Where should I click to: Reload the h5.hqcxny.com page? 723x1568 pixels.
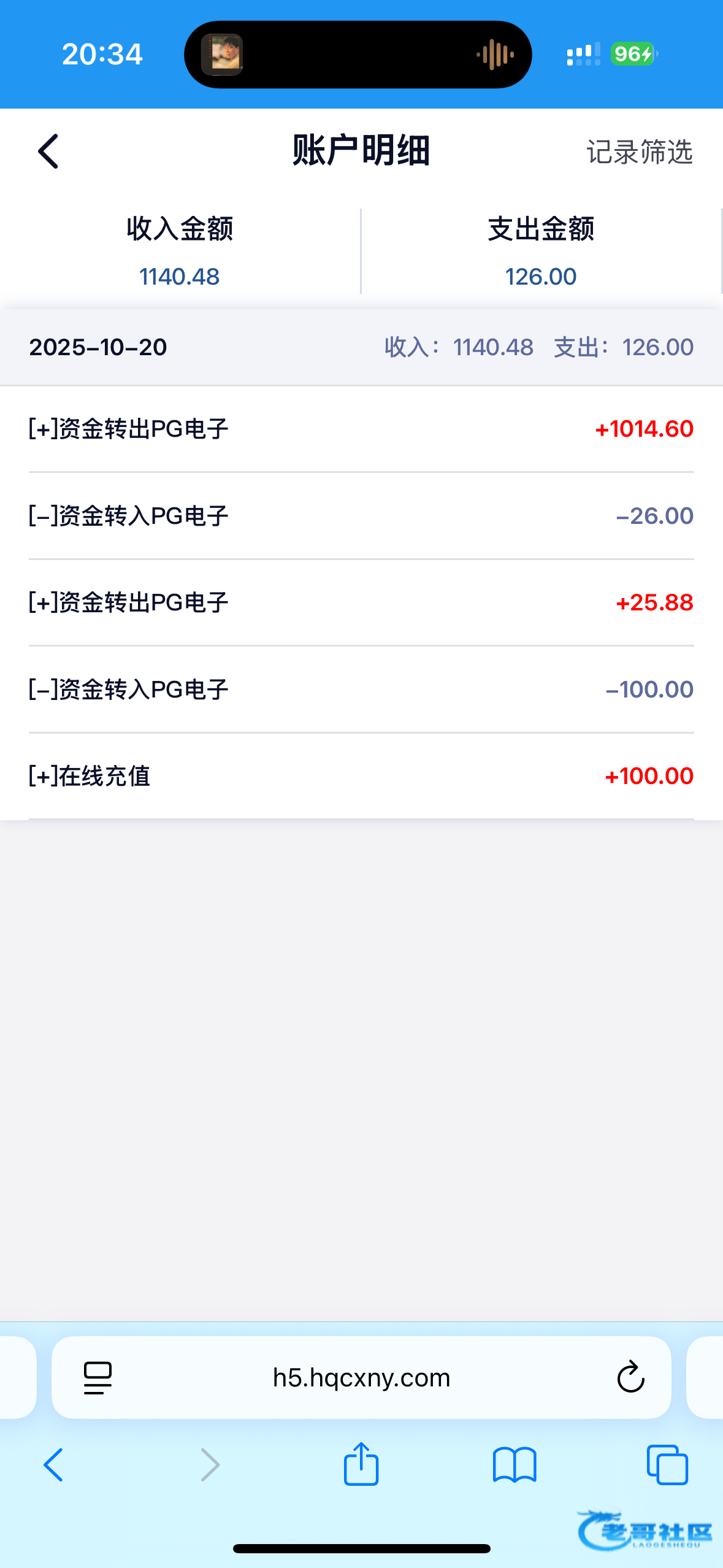pyautogui.click(x=630, y=1378)
